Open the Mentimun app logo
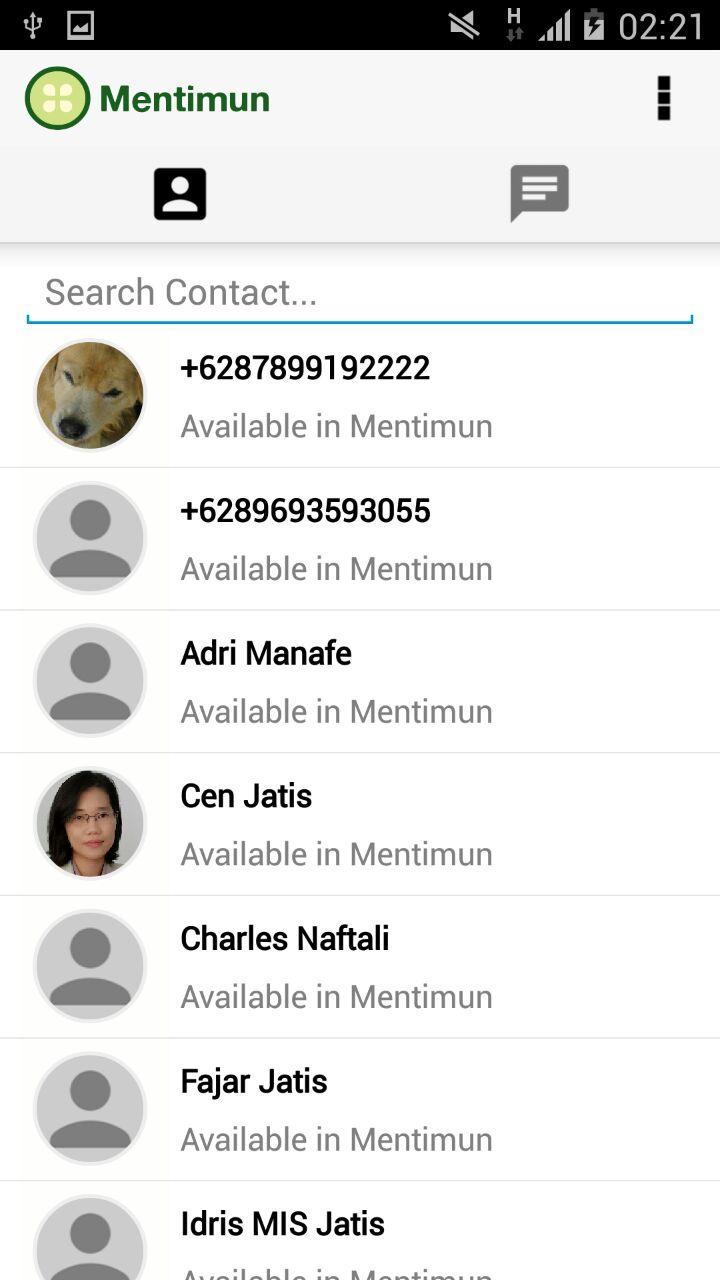Screen dimensions: 720x1280 [55, 96]
